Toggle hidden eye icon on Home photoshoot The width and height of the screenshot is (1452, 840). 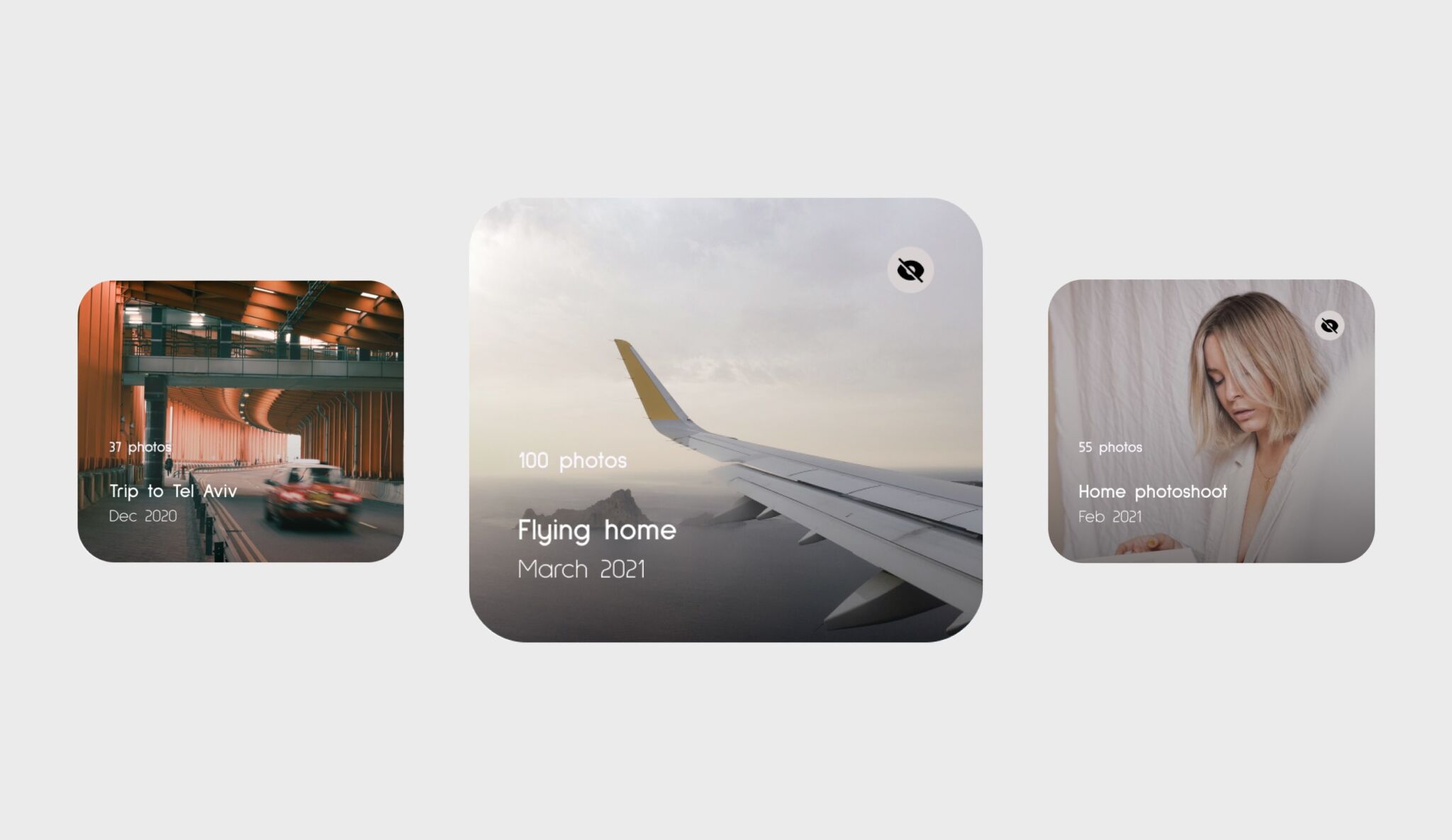coord(1329,325)
